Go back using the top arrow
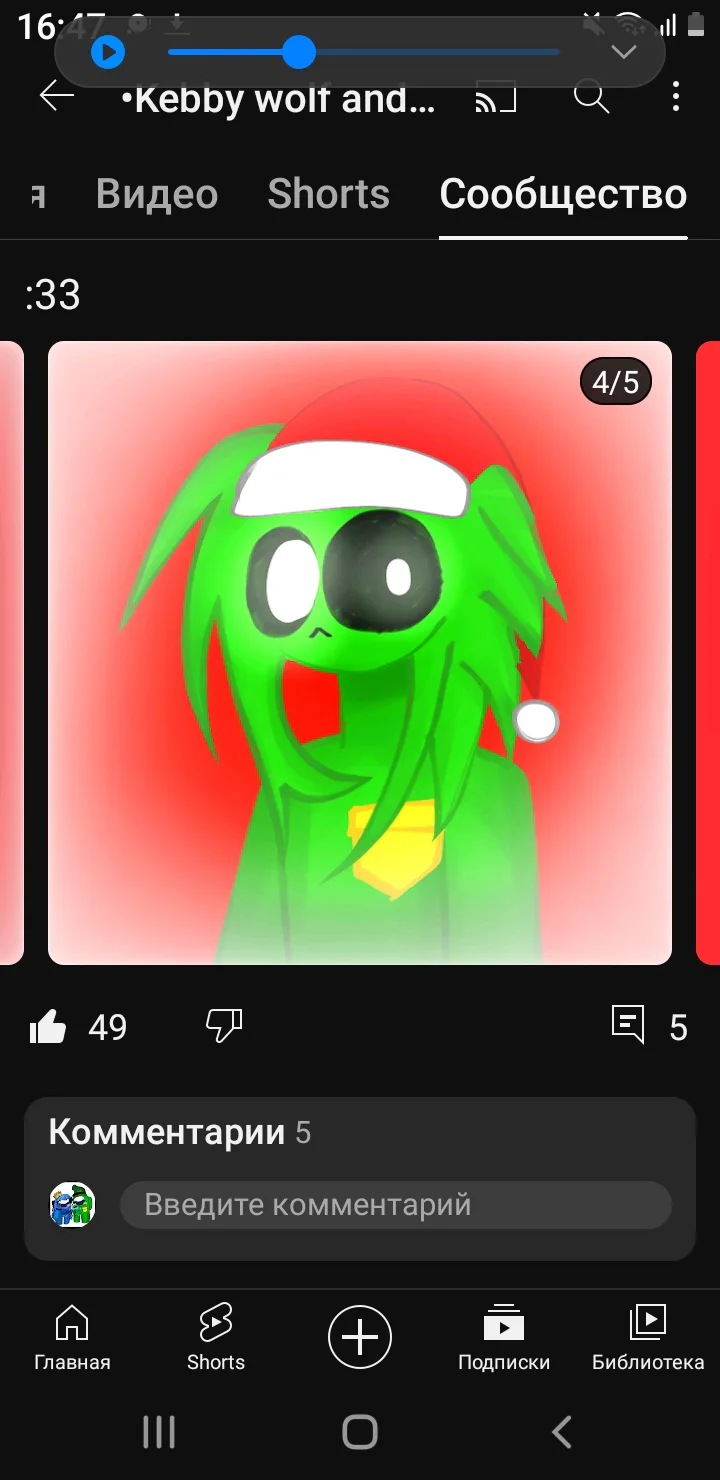The image size is (720, 1480). [x=57, y=96]
